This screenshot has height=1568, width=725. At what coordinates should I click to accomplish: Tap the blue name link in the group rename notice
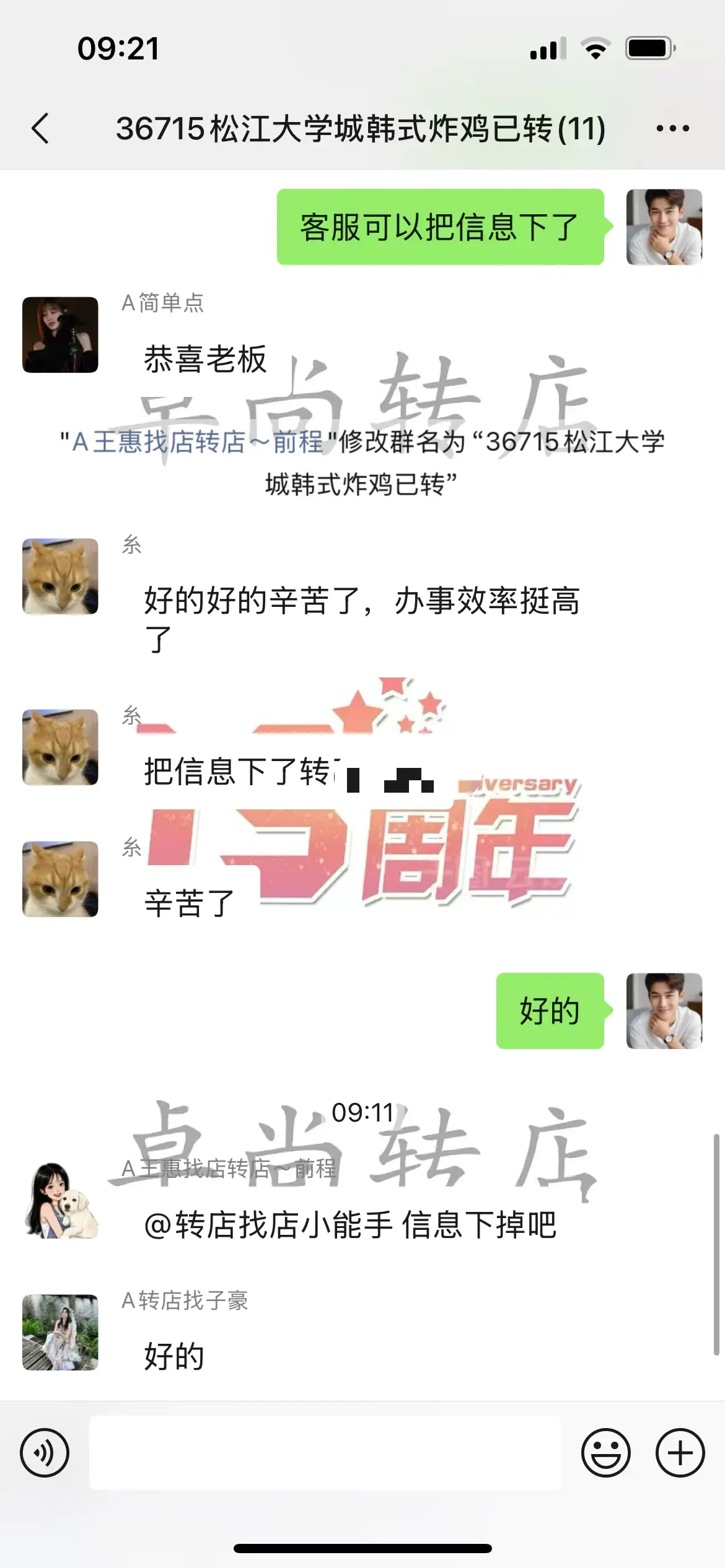pos(198,442)
